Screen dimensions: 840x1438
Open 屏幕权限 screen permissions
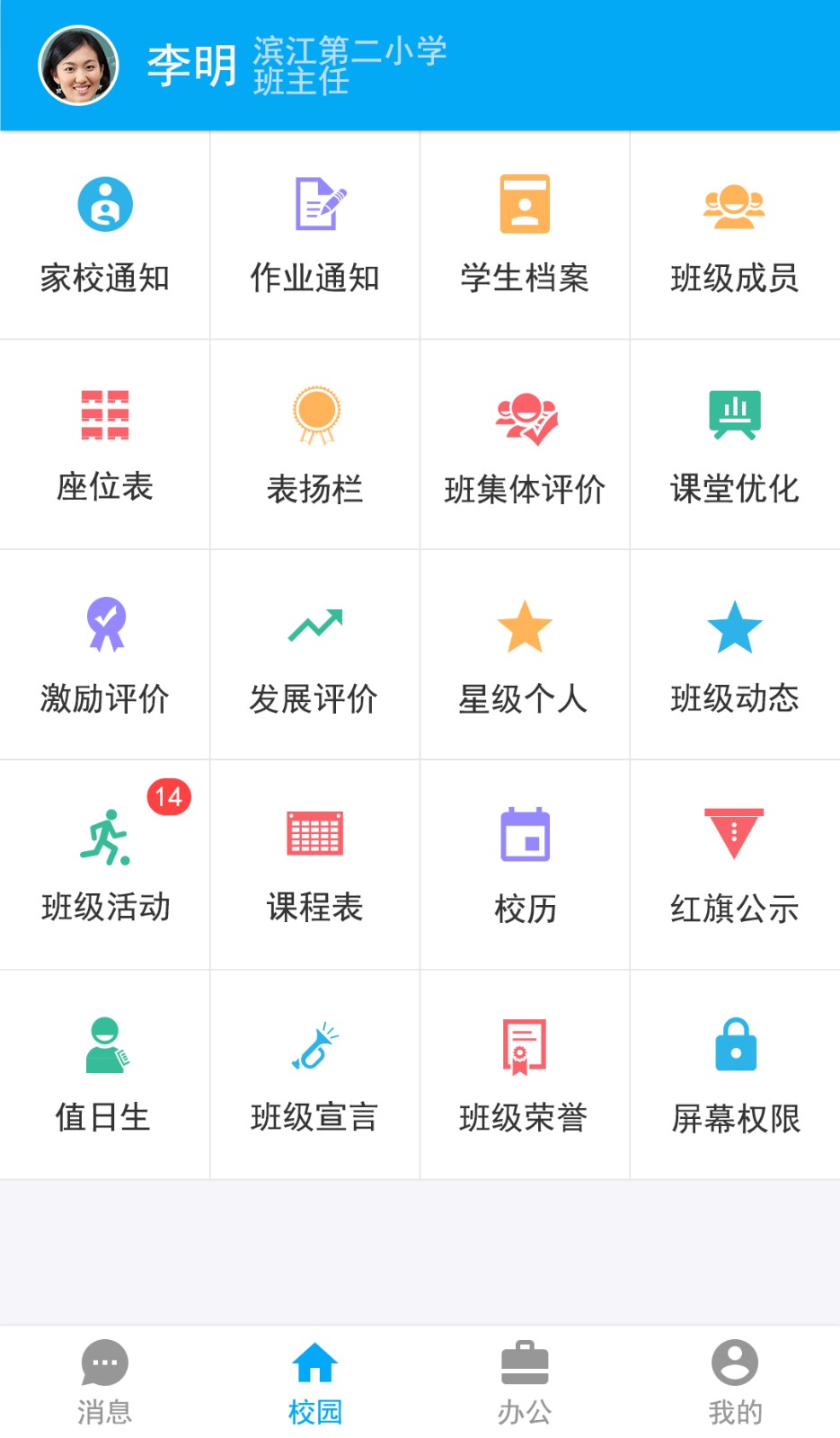[x=735, y=1076]
